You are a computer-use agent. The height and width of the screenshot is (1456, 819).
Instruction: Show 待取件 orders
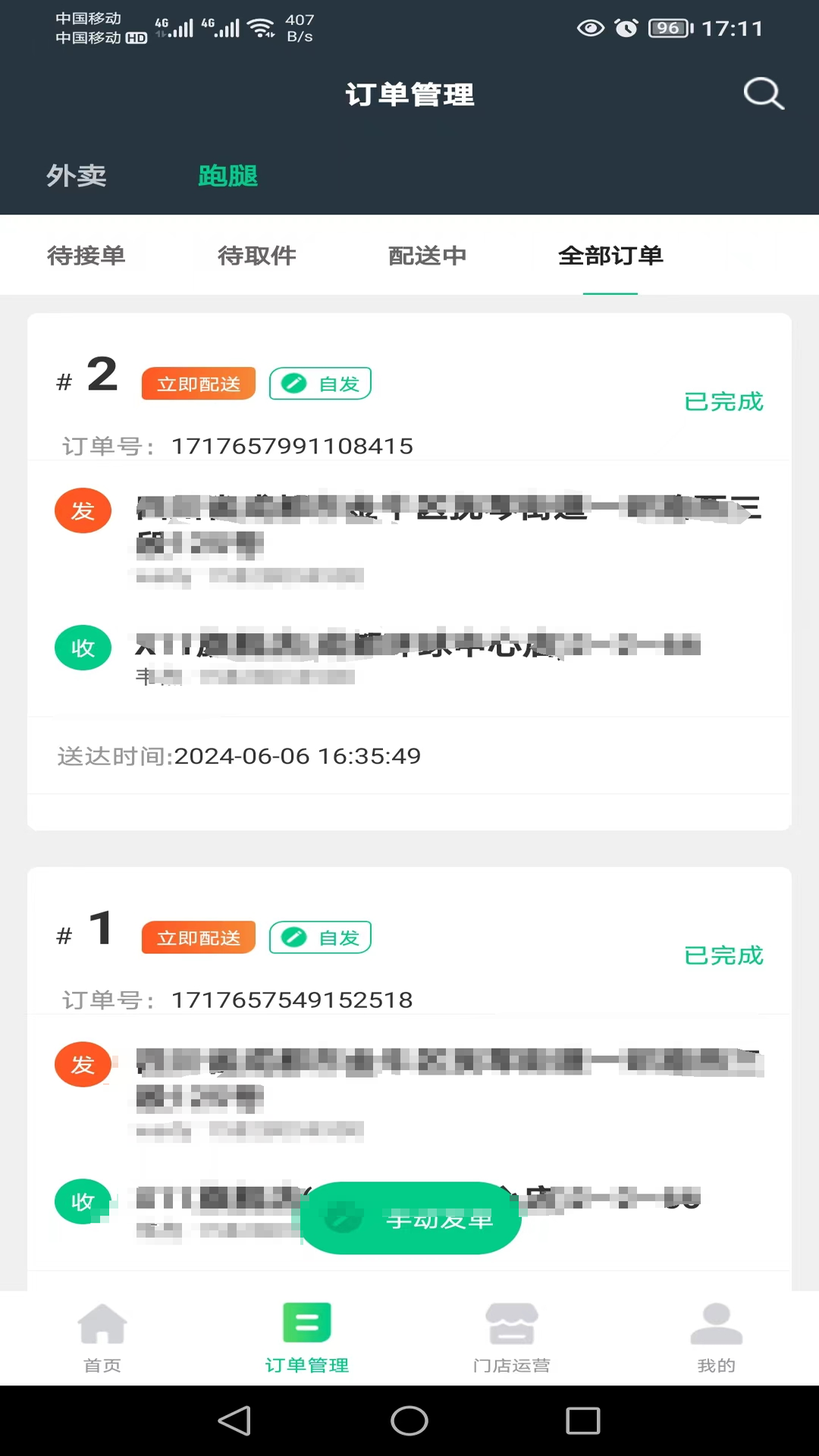pyautogui.click(x=256, y=256)
